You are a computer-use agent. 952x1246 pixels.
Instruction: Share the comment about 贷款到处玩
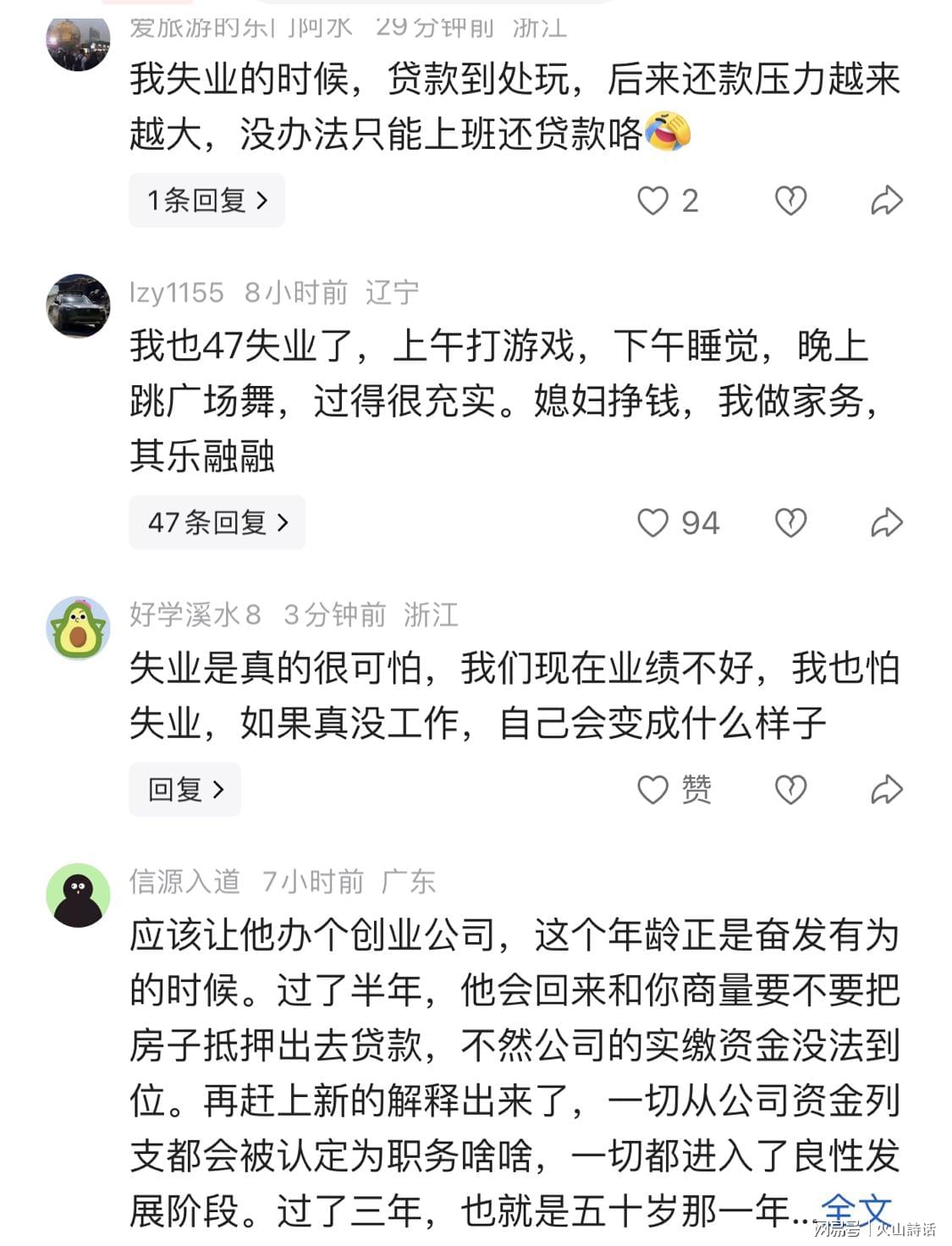click(886, 201)
